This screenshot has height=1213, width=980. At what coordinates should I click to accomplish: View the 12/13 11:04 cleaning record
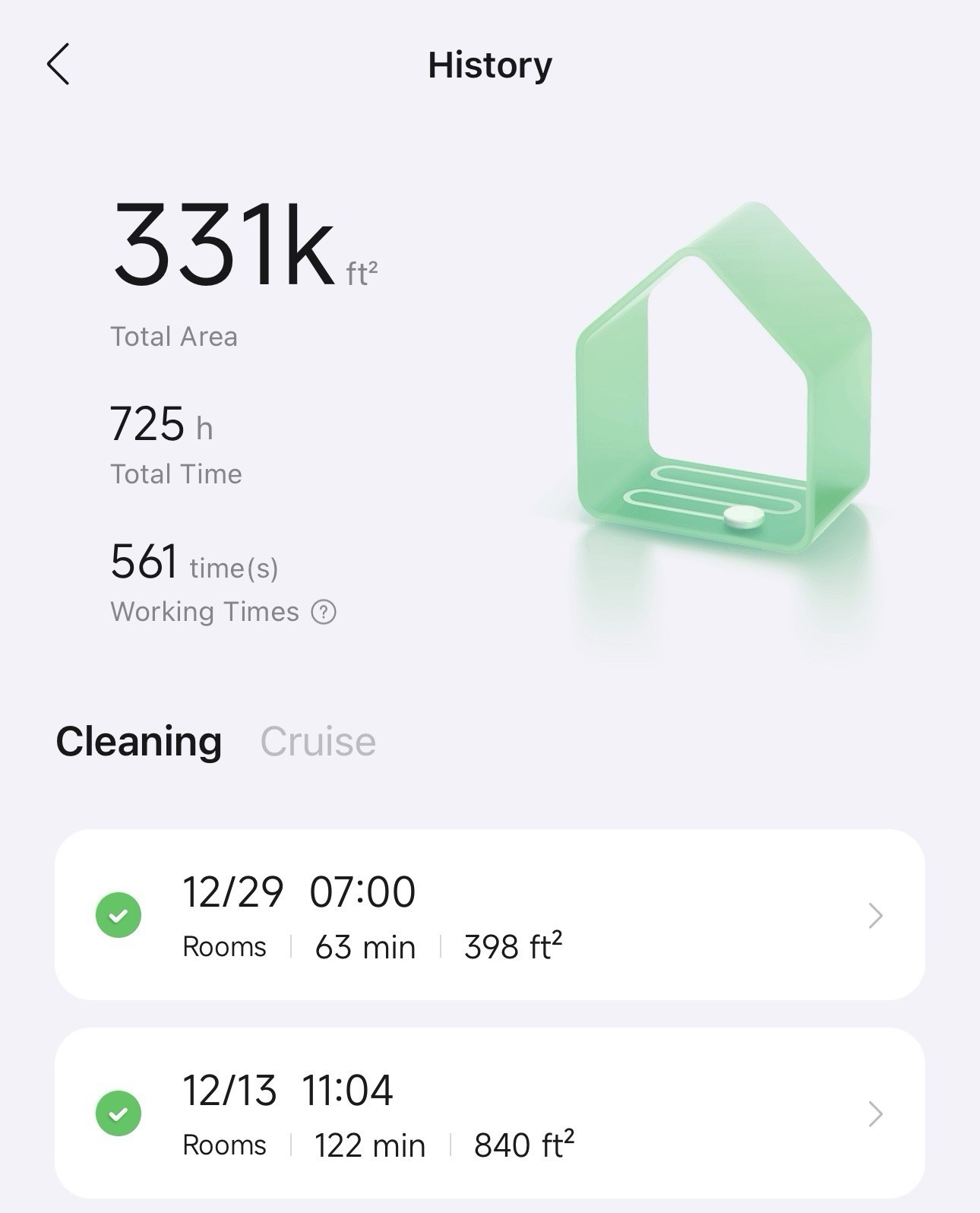coord(489,1113)
